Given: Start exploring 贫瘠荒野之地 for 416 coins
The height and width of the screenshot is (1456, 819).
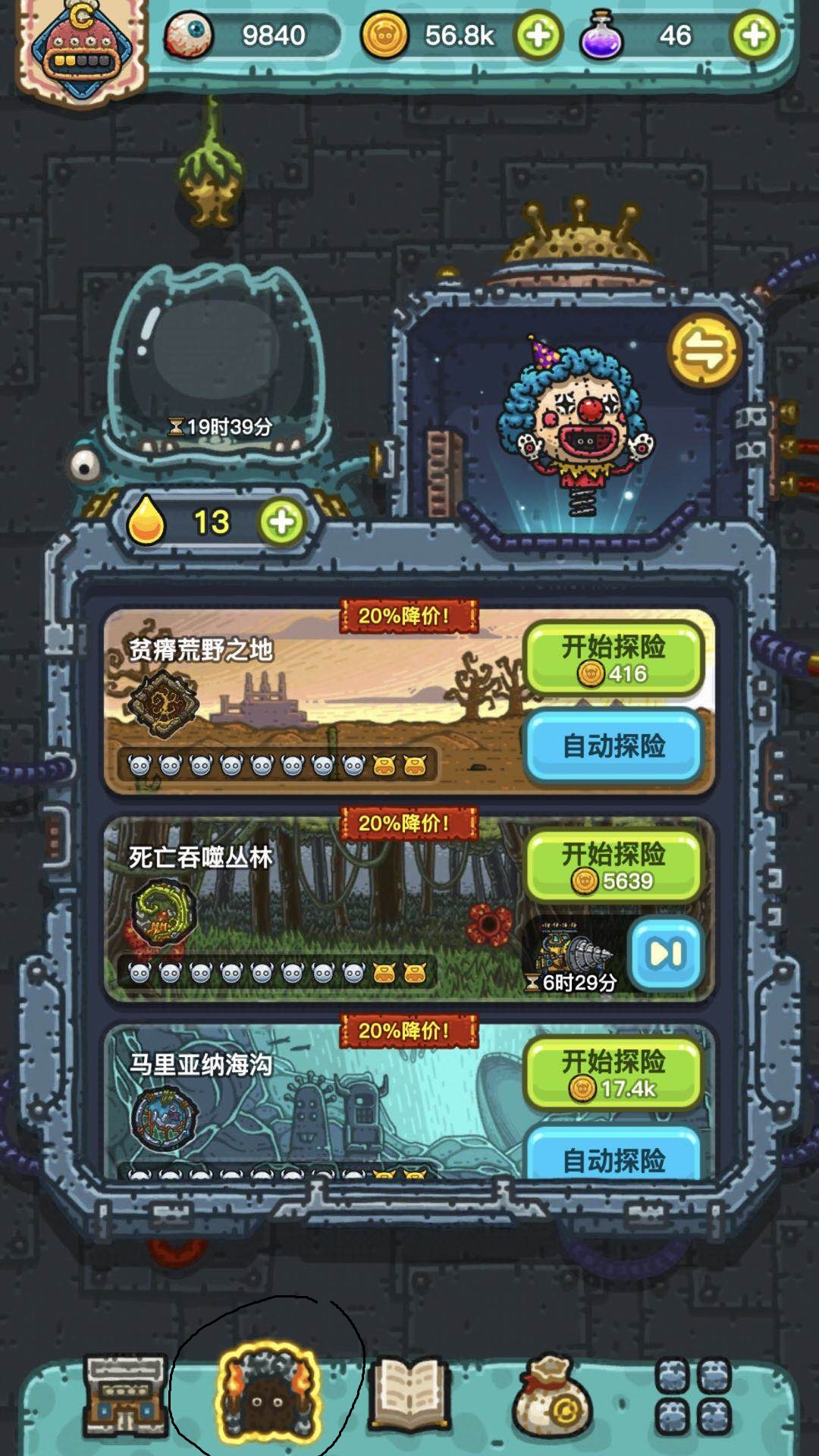Looking at the screenshot, I should pos(613,658).
